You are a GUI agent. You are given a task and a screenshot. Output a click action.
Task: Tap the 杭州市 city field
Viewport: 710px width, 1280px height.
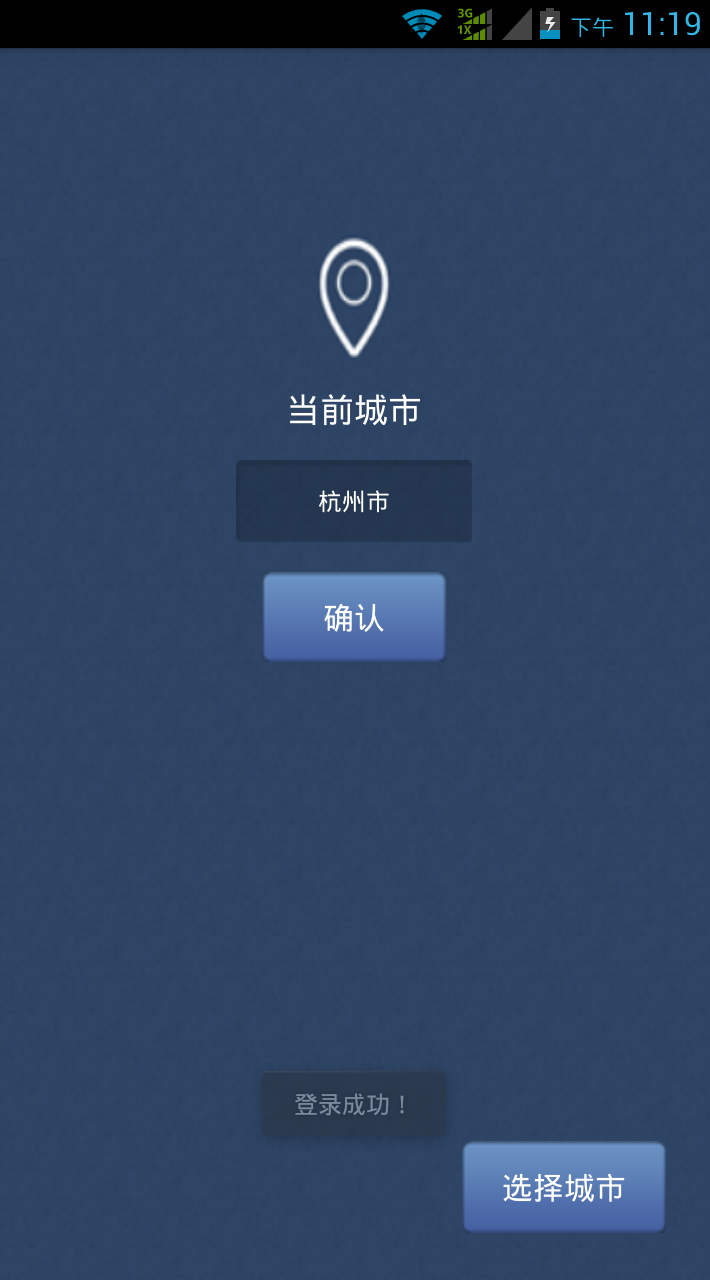click(x=354, y=501)
